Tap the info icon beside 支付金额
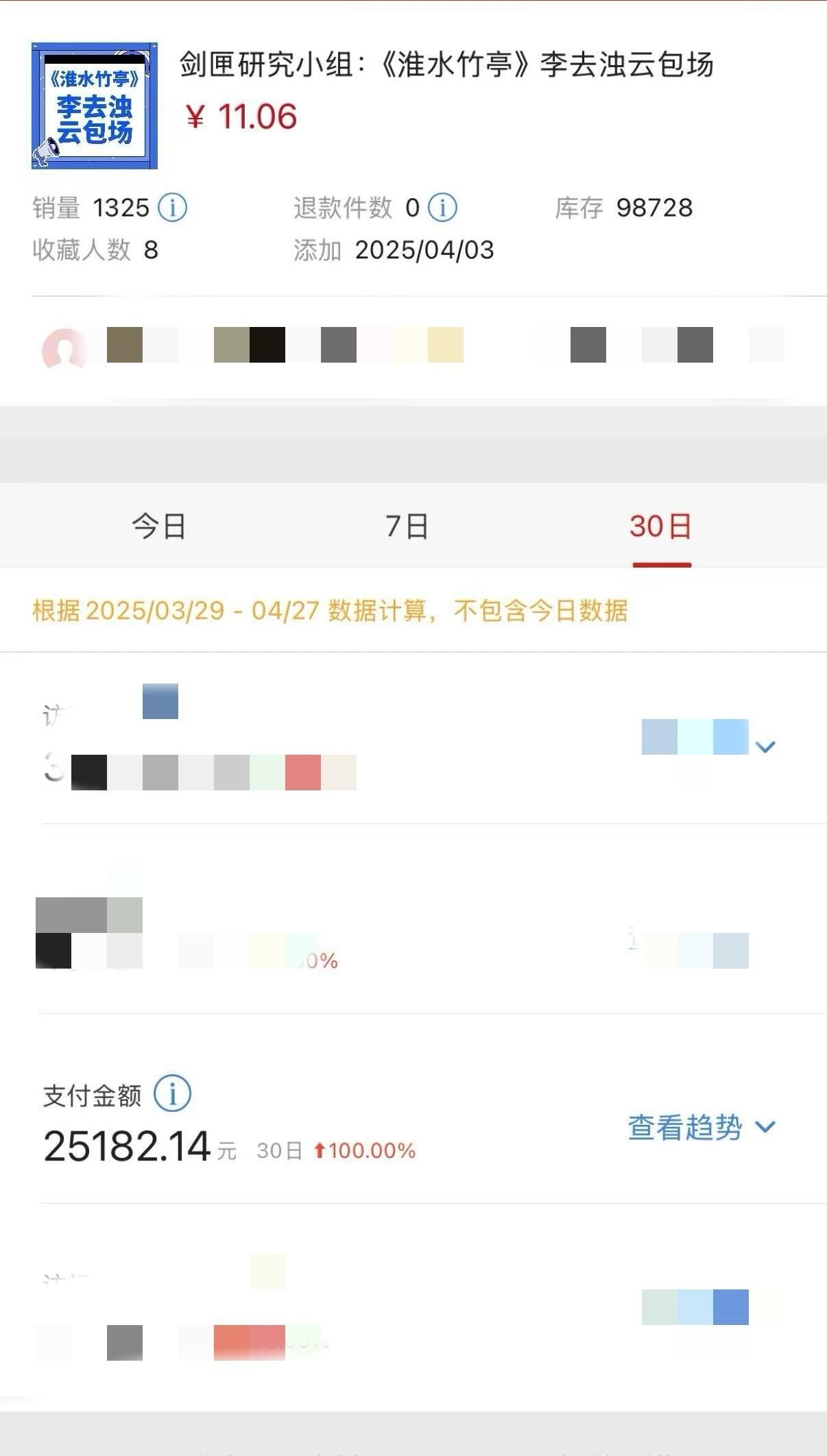The width and height of the screenshot is (827, 1456). click(172, 1093)
